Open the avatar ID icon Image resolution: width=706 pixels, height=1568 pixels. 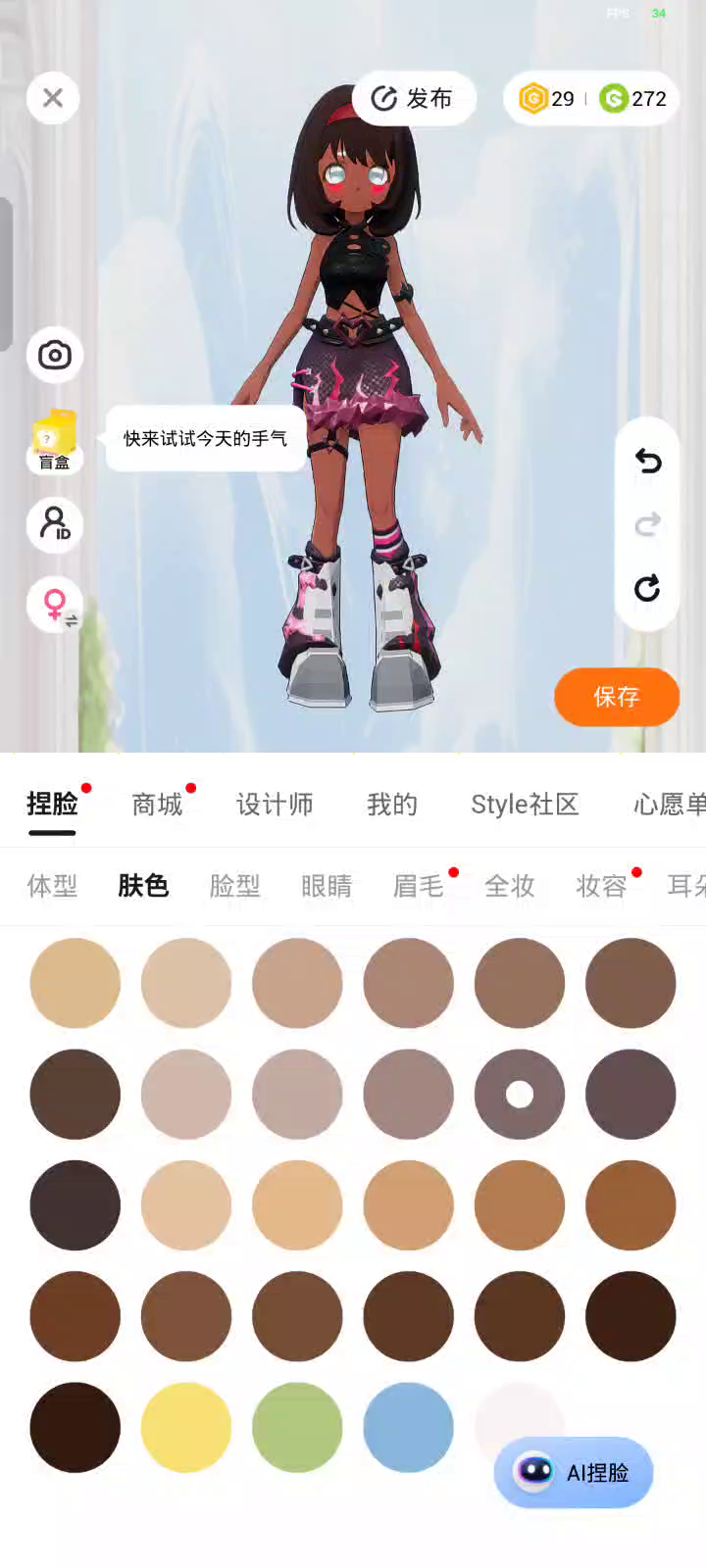(x=55, y=524)
